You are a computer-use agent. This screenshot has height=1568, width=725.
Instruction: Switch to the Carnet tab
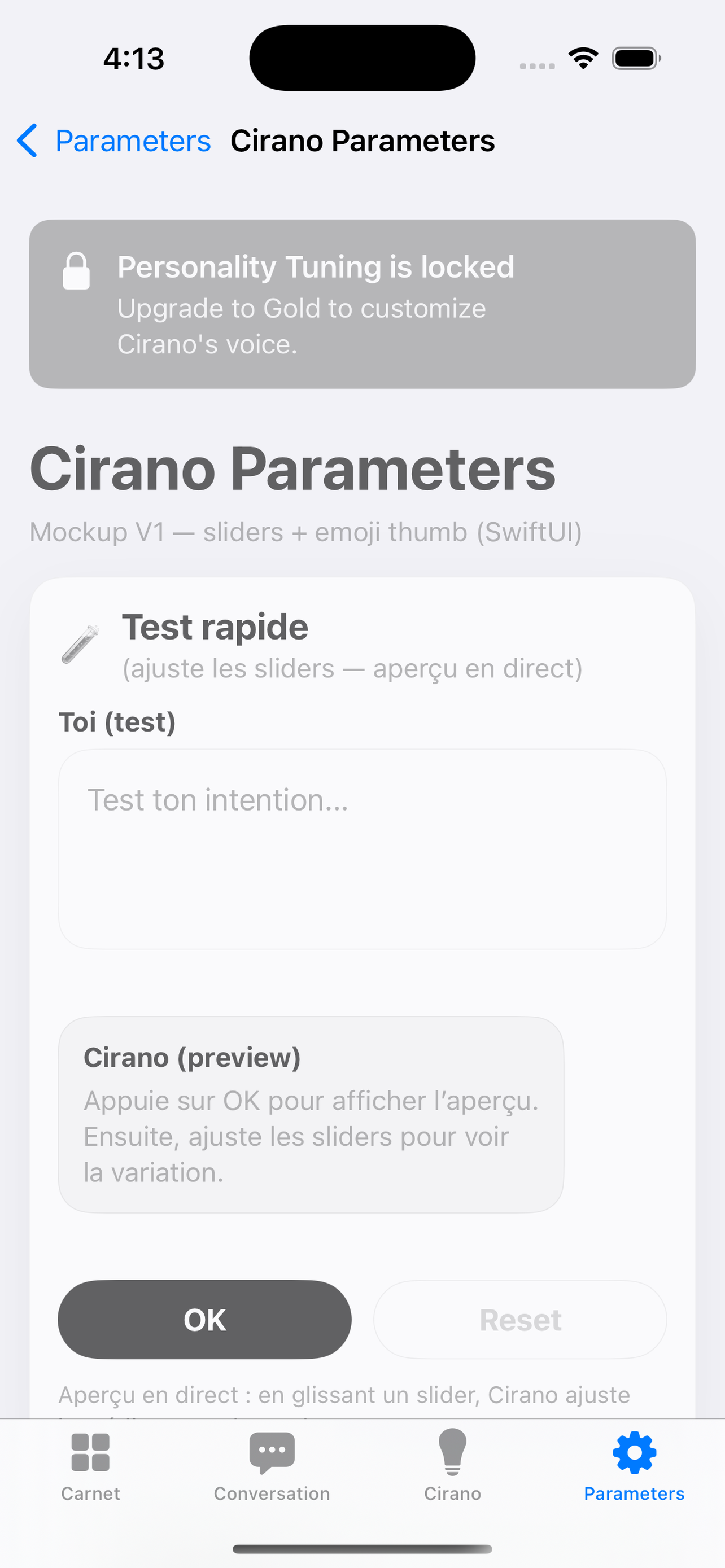[x=90, y=1467]
